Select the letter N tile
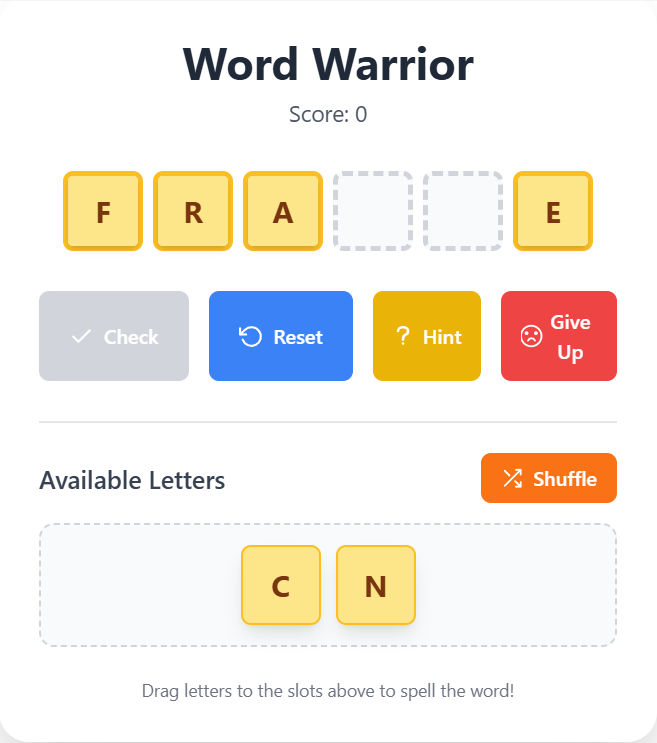Image resolution: width=657 pixels, height=743 pixels. point(376,585)
